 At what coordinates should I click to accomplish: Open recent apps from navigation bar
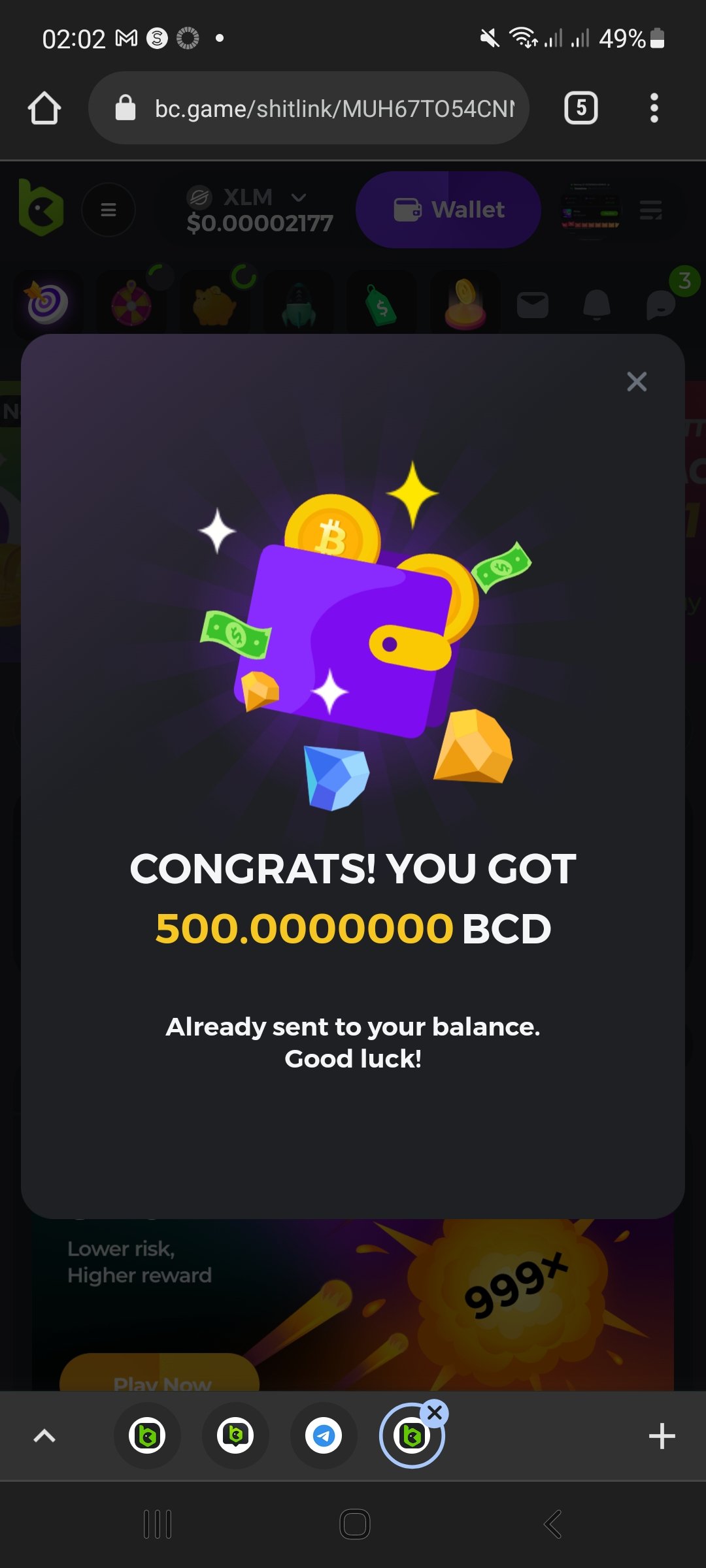157,1524
